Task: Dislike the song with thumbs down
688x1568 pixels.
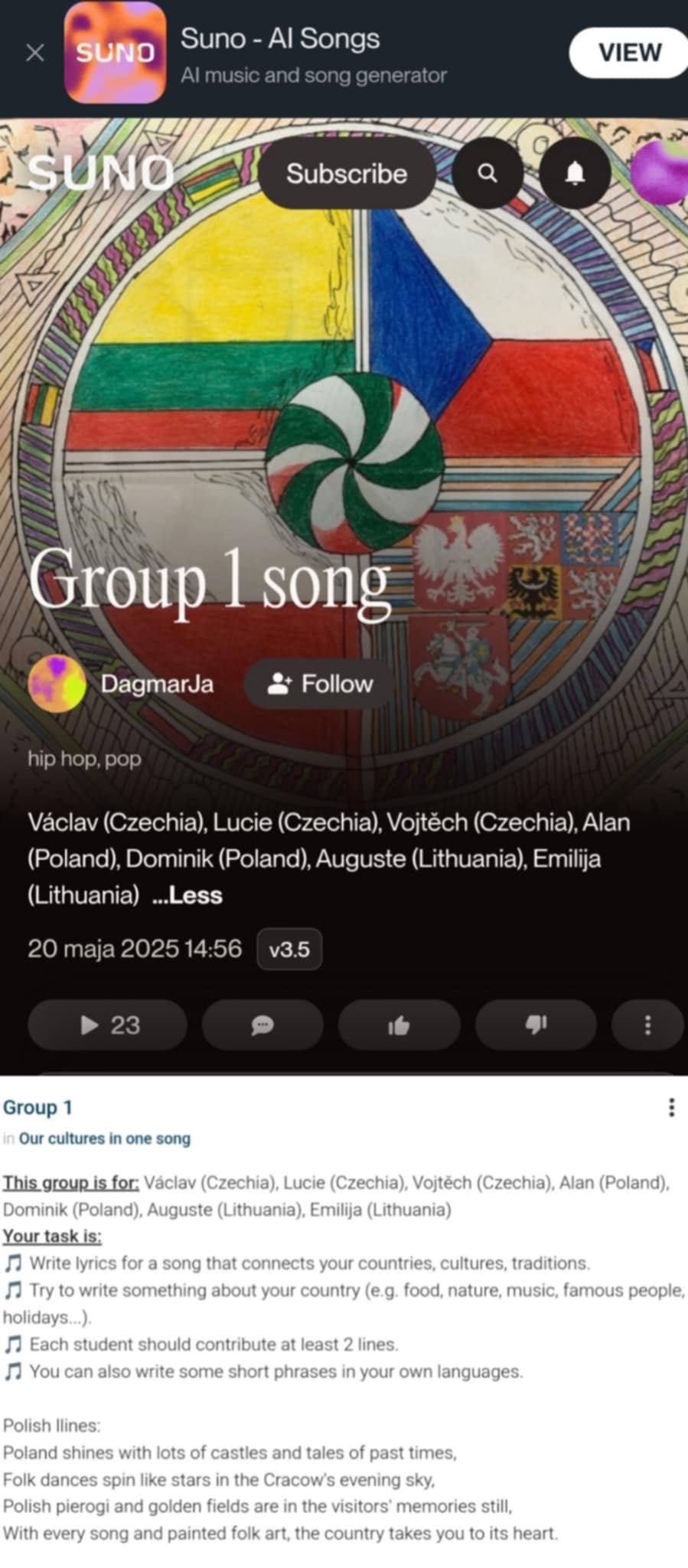Action: coord(536,1025)
